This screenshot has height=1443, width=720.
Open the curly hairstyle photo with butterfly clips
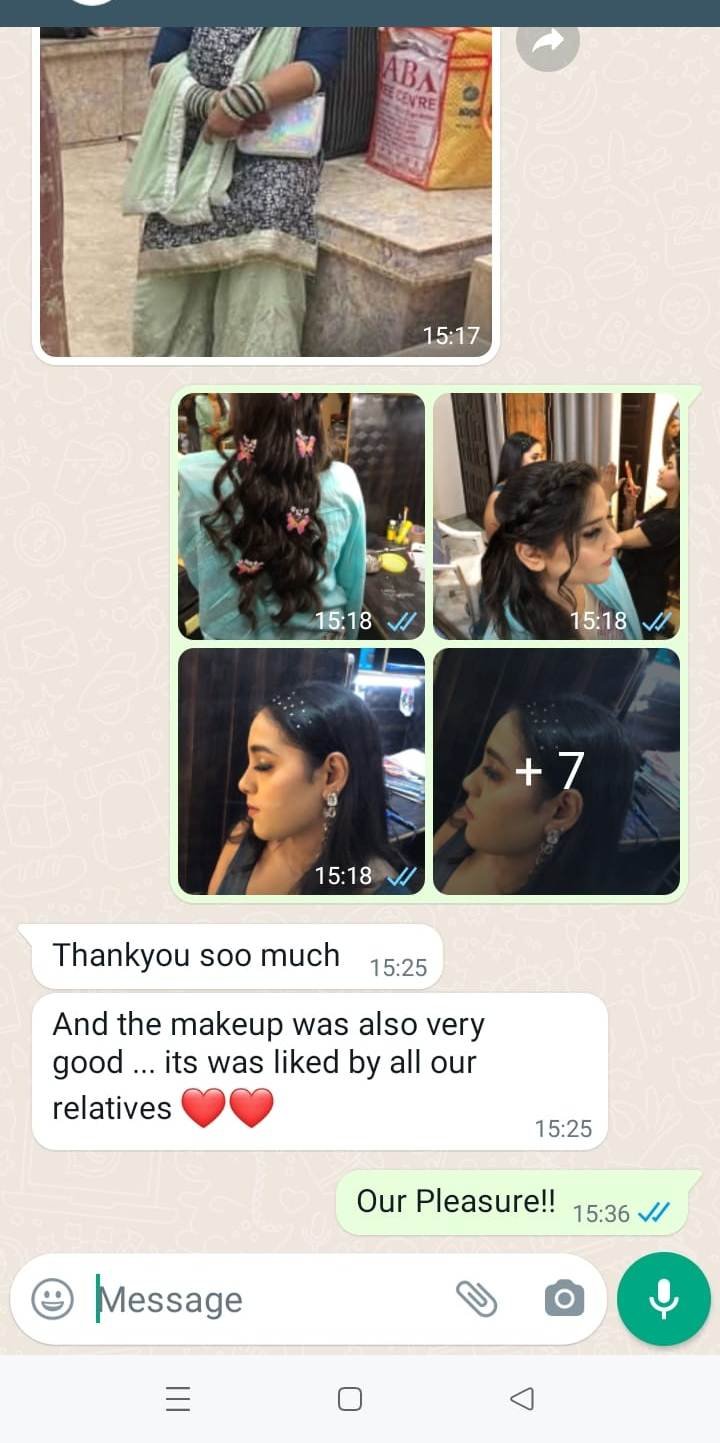click(x=301, y=516)
